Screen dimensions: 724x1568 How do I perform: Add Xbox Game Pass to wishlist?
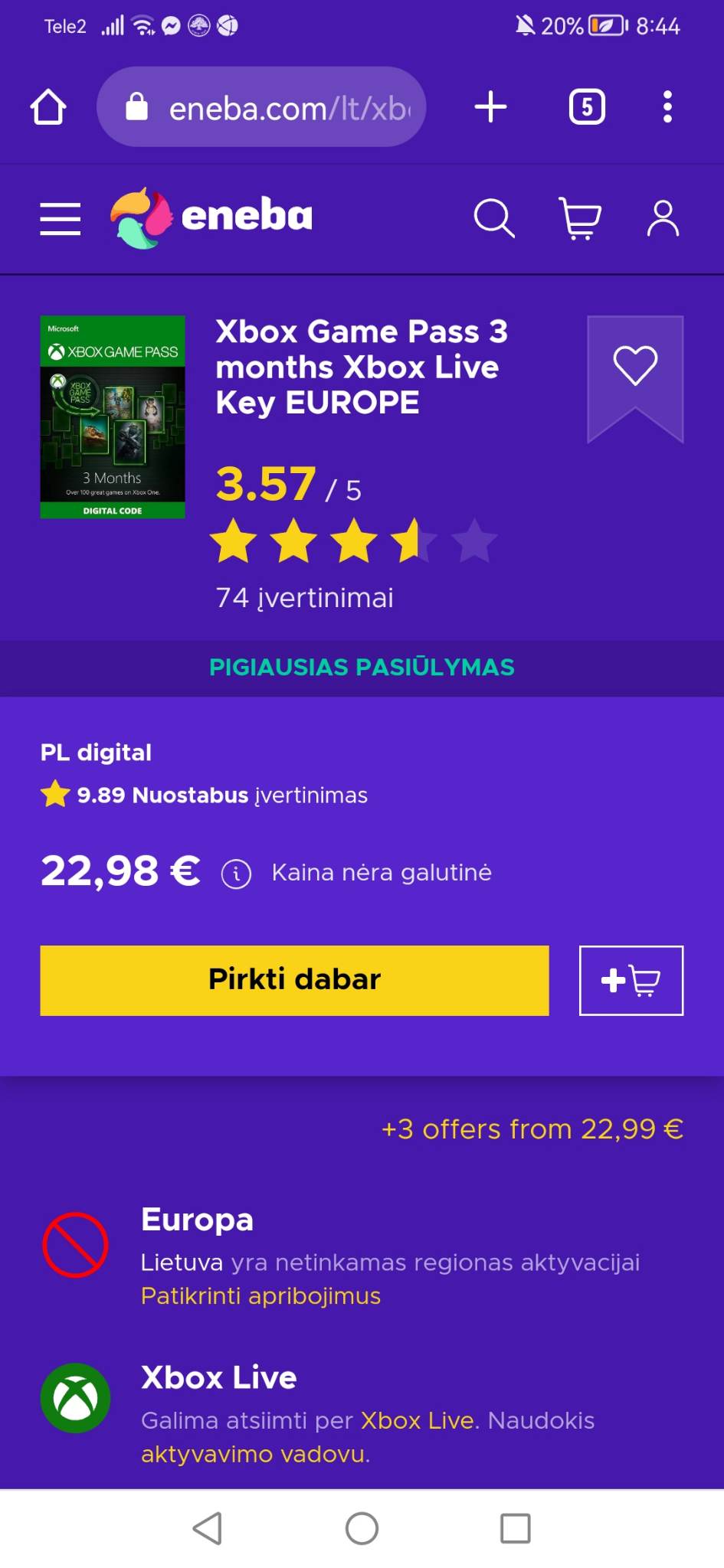(635, 366)
